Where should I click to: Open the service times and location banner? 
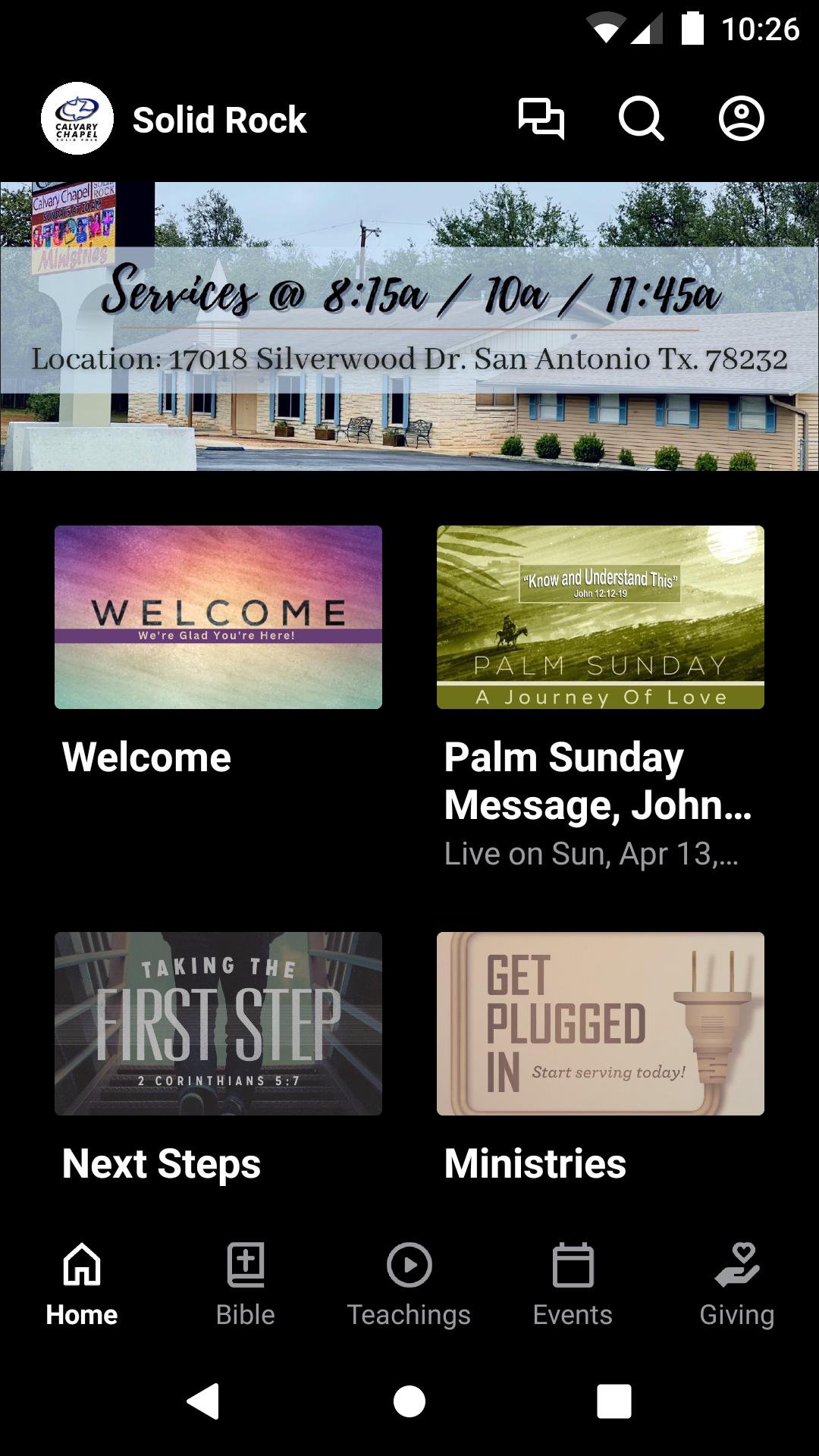[x=409, y=326]
